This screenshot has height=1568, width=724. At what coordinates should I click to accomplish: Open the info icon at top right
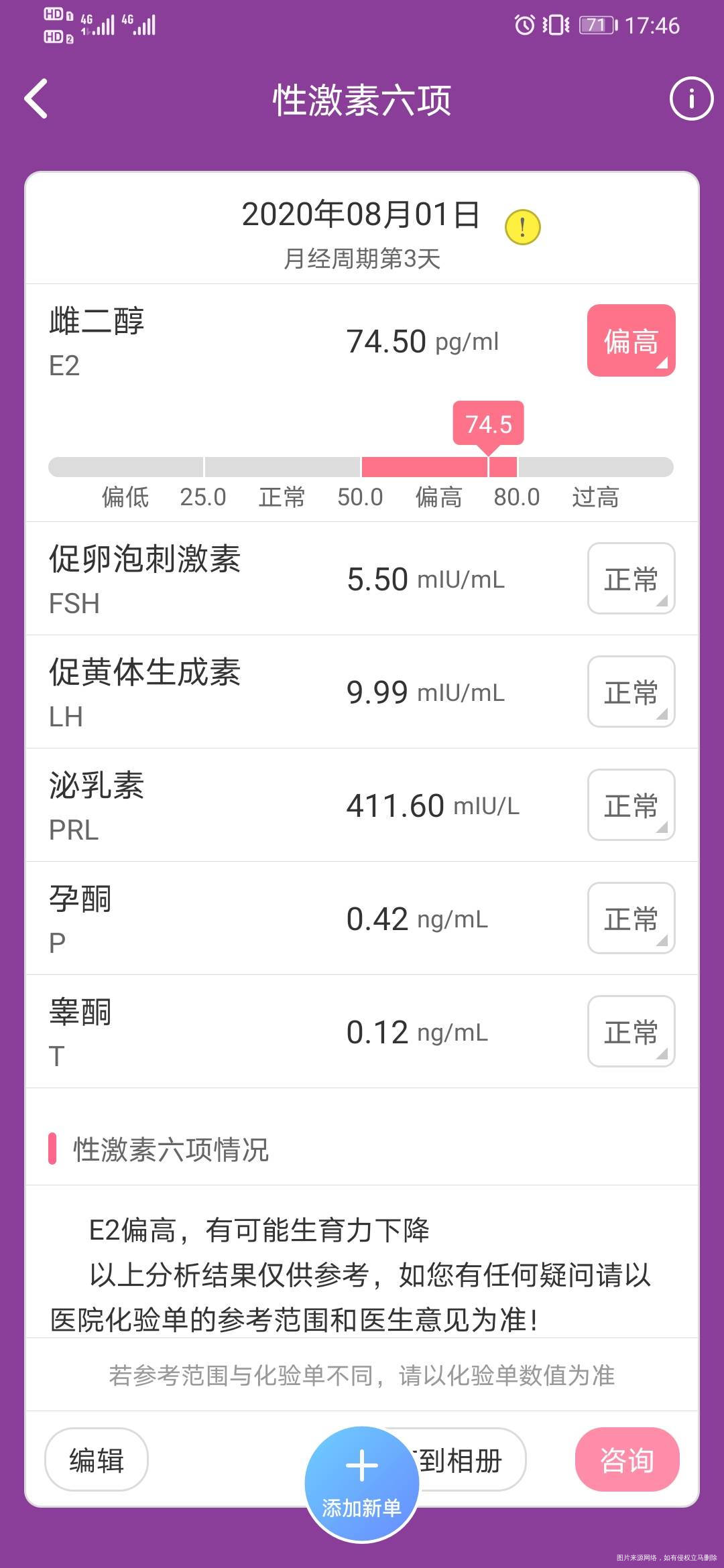click(690, 98)
